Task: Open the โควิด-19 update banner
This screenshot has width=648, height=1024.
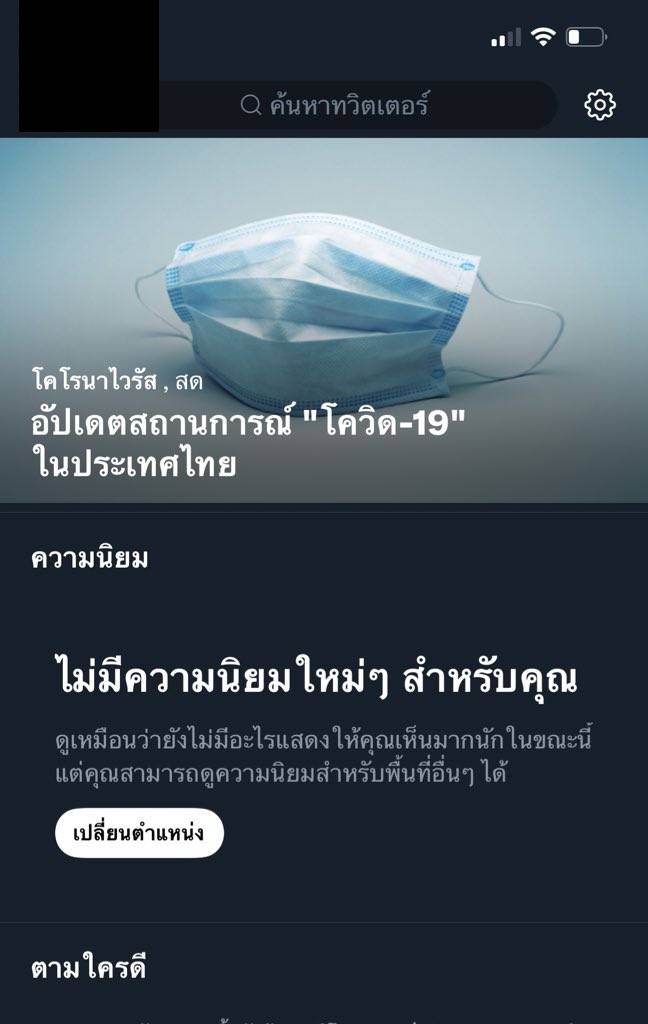Action: [324, 320]
